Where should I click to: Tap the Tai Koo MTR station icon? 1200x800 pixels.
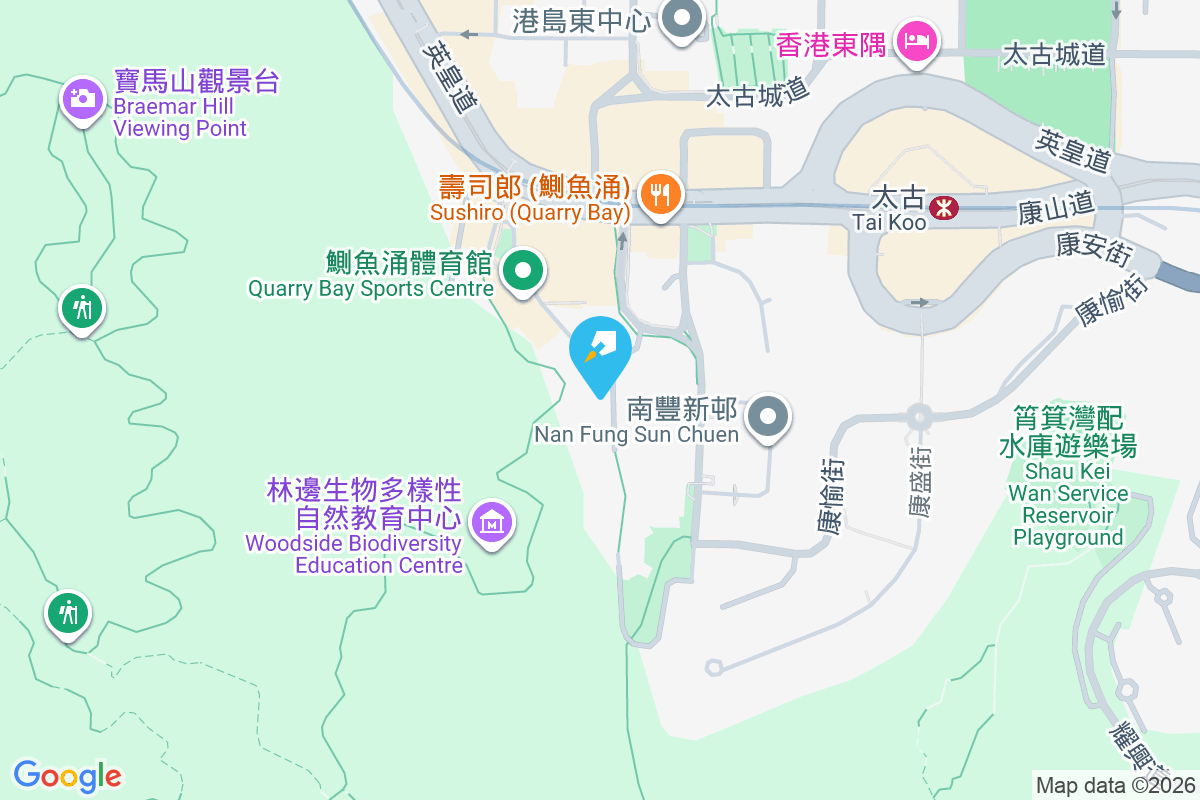[x=943, y=207]
